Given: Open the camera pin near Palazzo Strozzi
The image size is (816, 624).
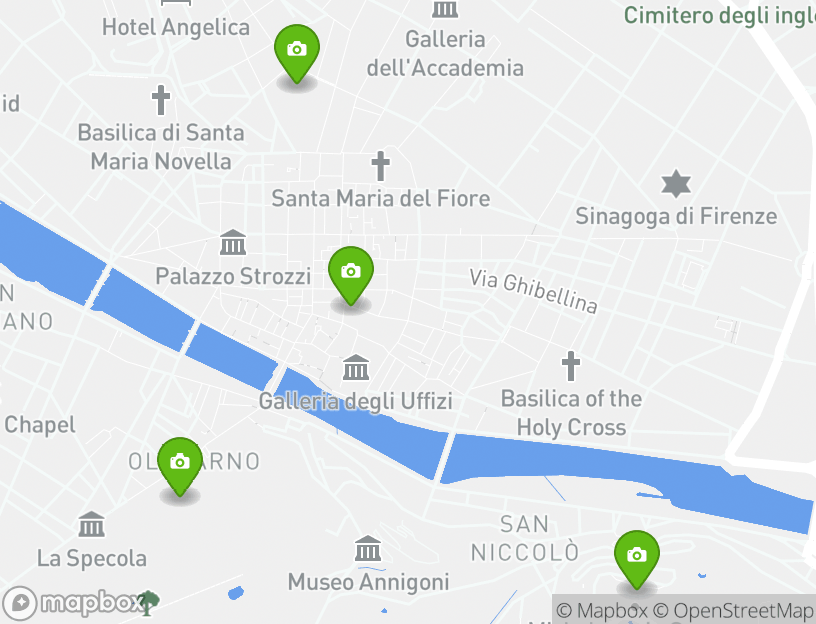Looking at the screenshot, I should [x=350, y=272].
